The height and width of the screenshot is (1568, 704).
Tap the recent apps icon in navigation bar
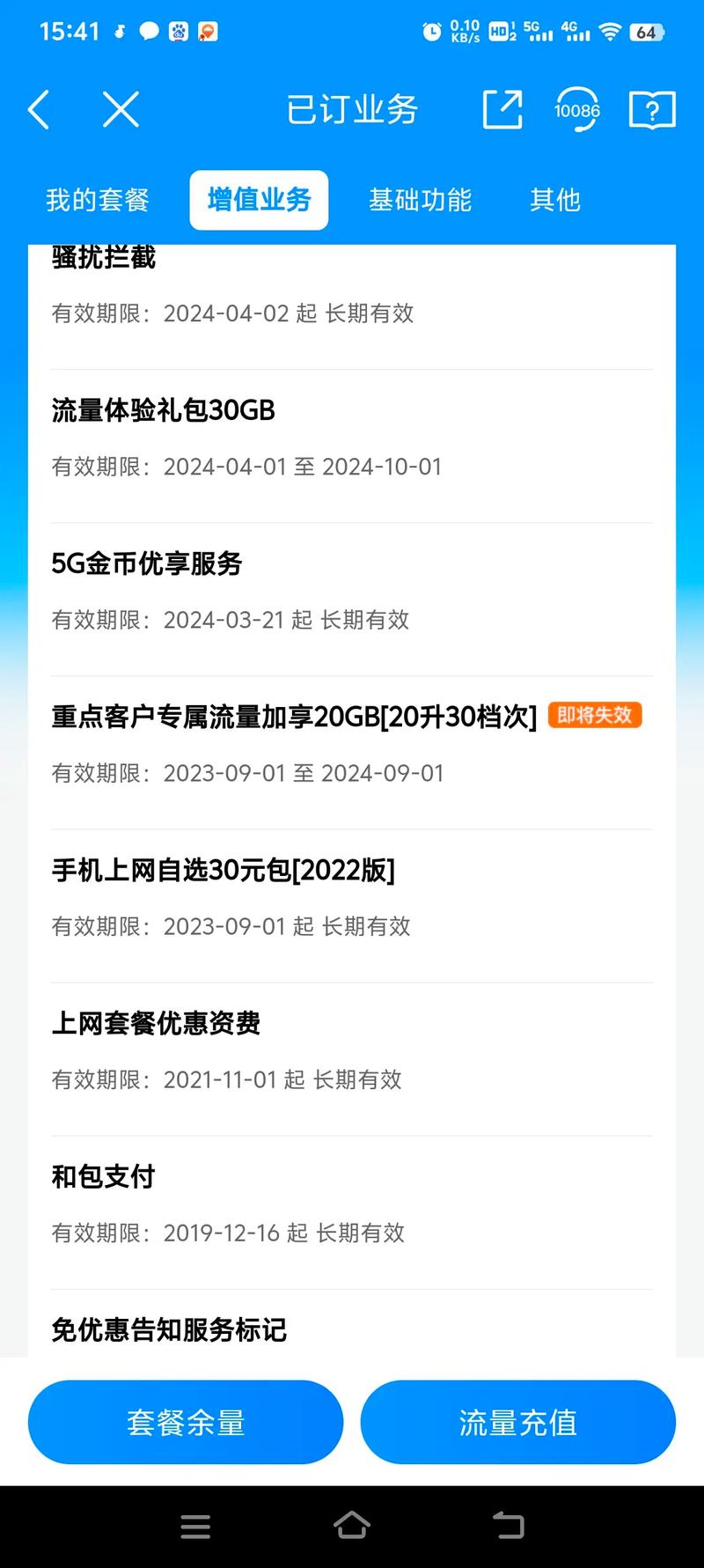coord(195,1527)
